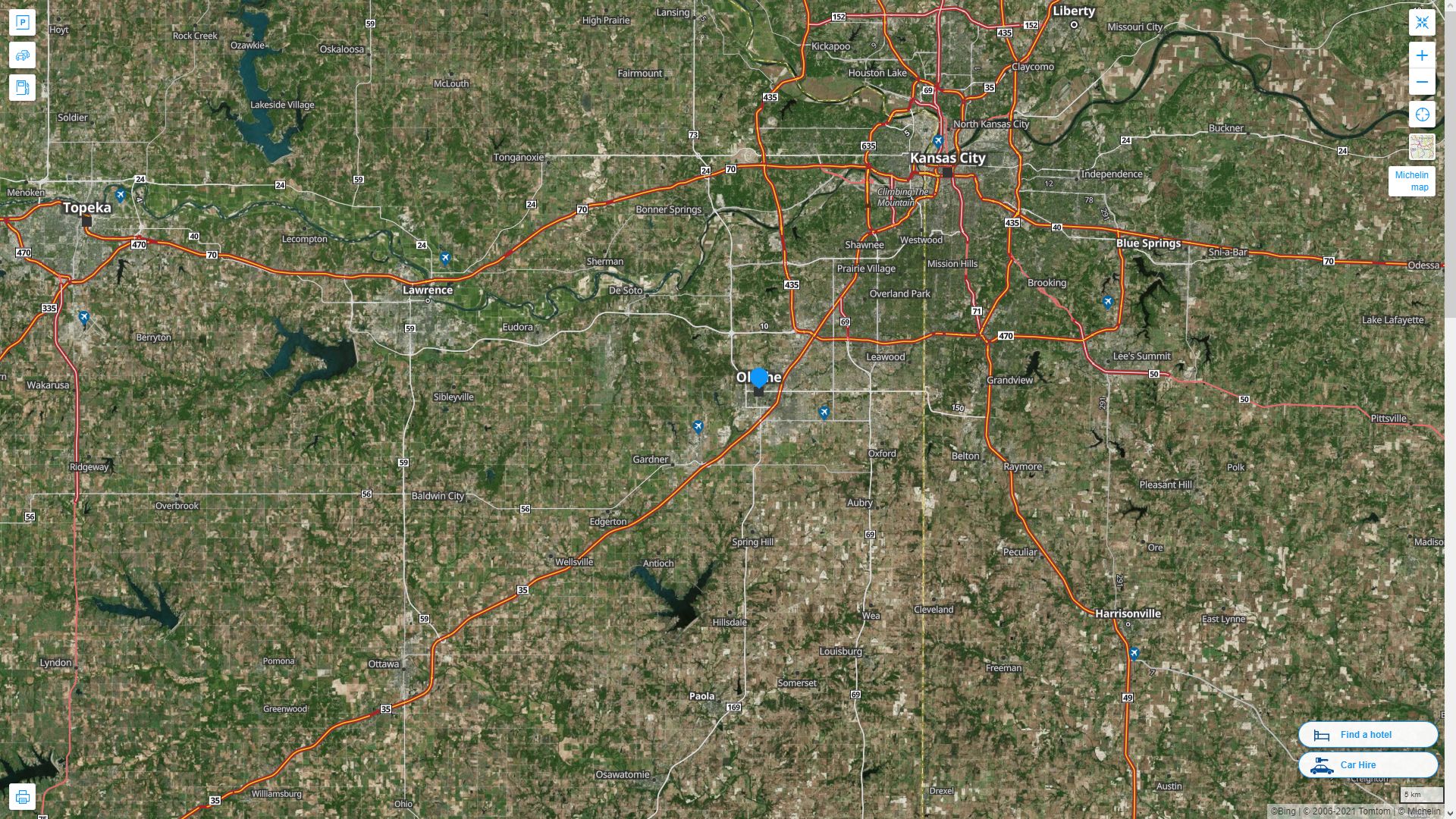Image resolution: width=1456 pixels, height=819 pixels.
Task: Exit full screen map view
Action: coord(1422,23)
